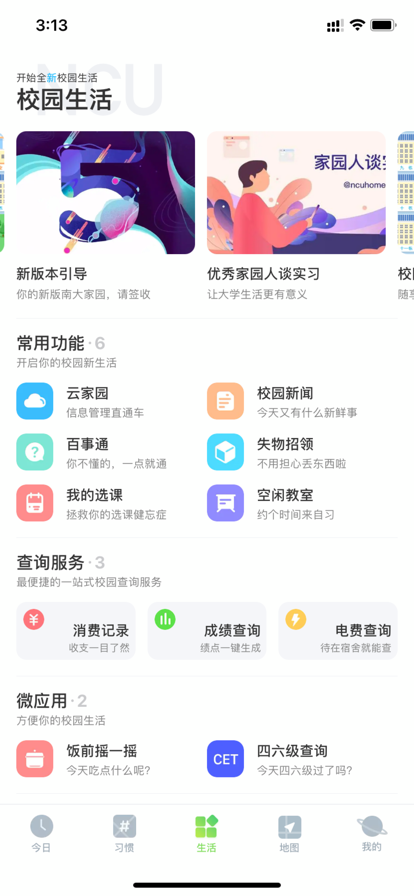Switch to the 习惯 tab
The width and height of the screenshot is (414, 896).
tap(124, 834)
